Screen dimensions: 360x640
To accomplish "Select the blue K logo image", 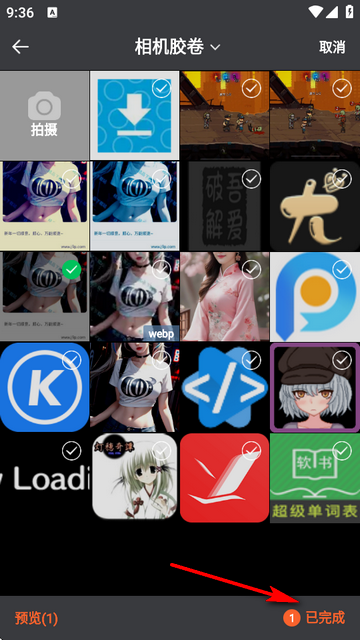I will coord(44,387).
